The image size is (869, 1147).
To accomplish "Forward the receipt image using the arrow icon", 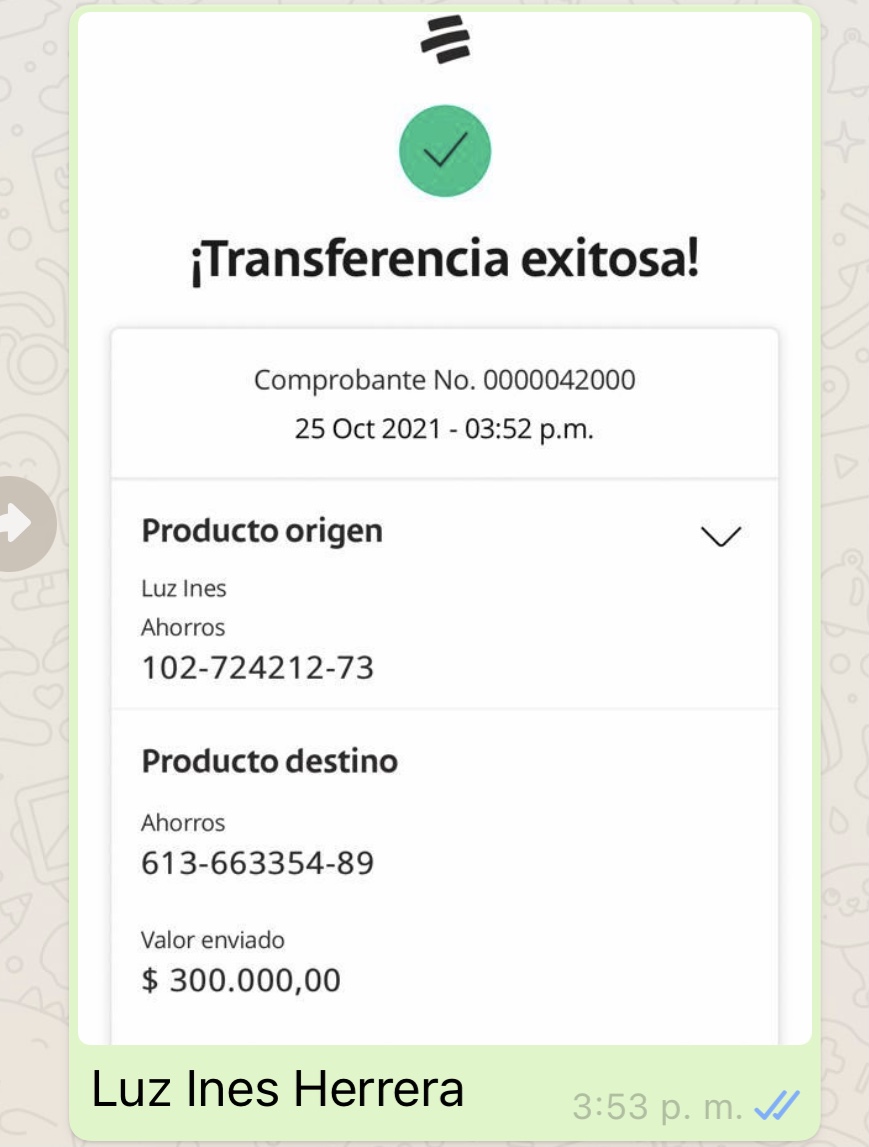I will point(17,523).
